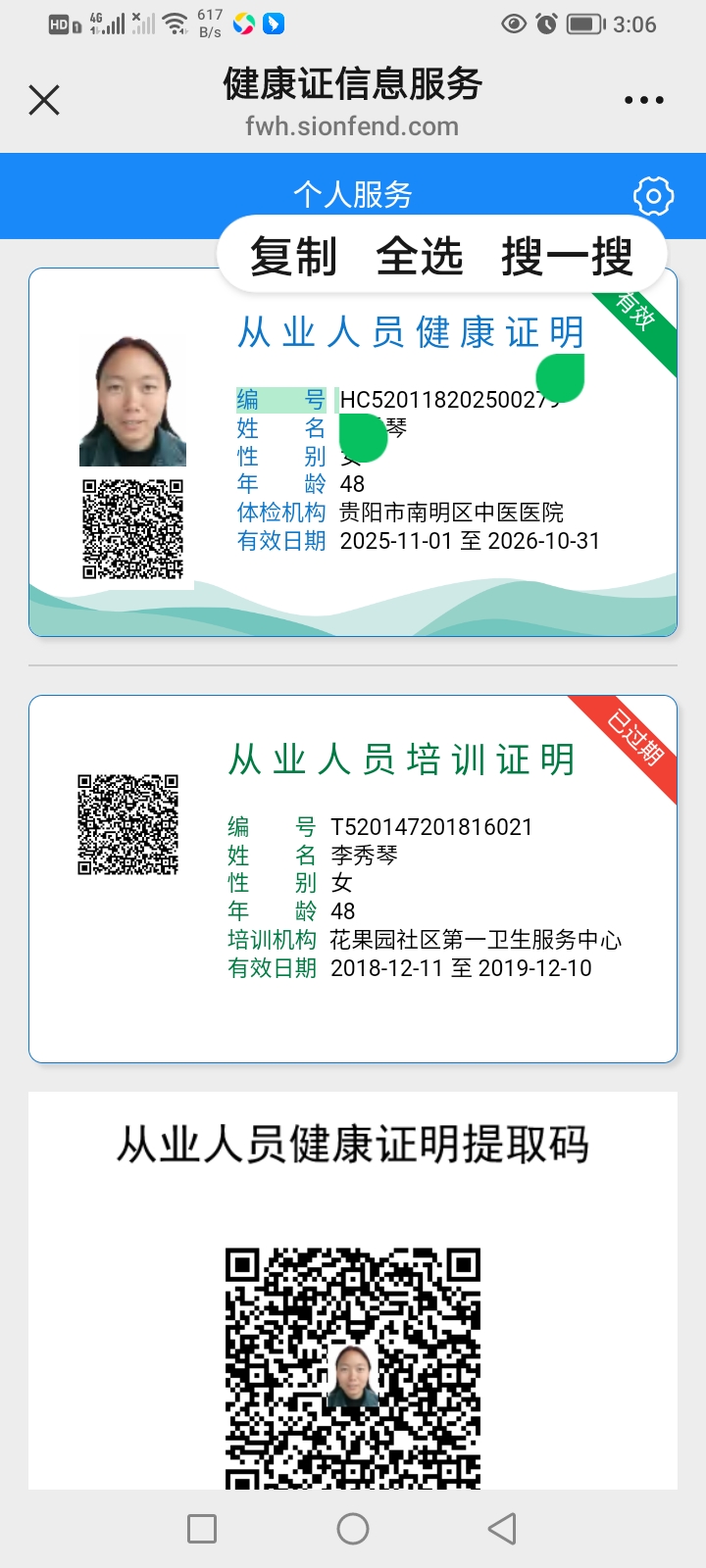Open the recent apps overview
Screen dimensions: 706x1568
click(202, 1528)
